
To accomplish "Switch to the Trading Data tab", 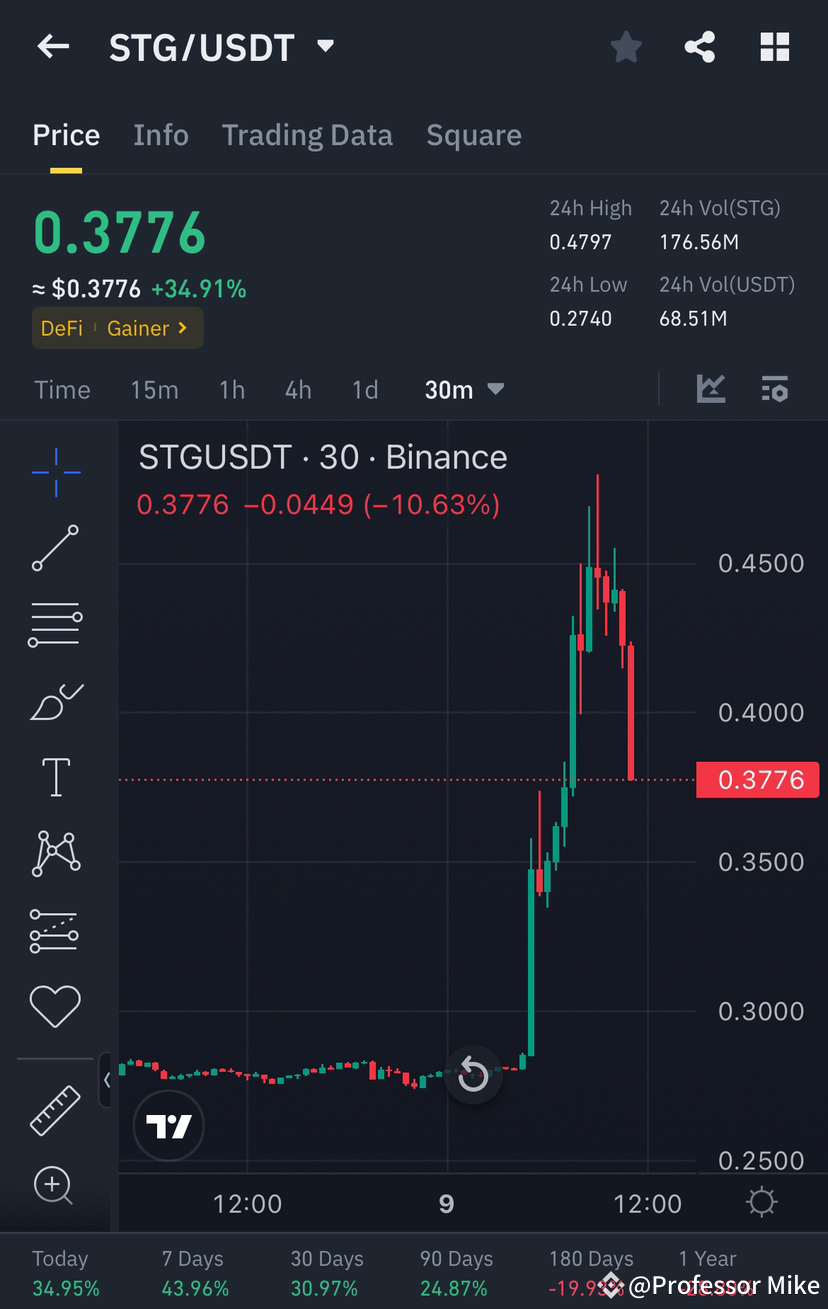I will point(307,134).
